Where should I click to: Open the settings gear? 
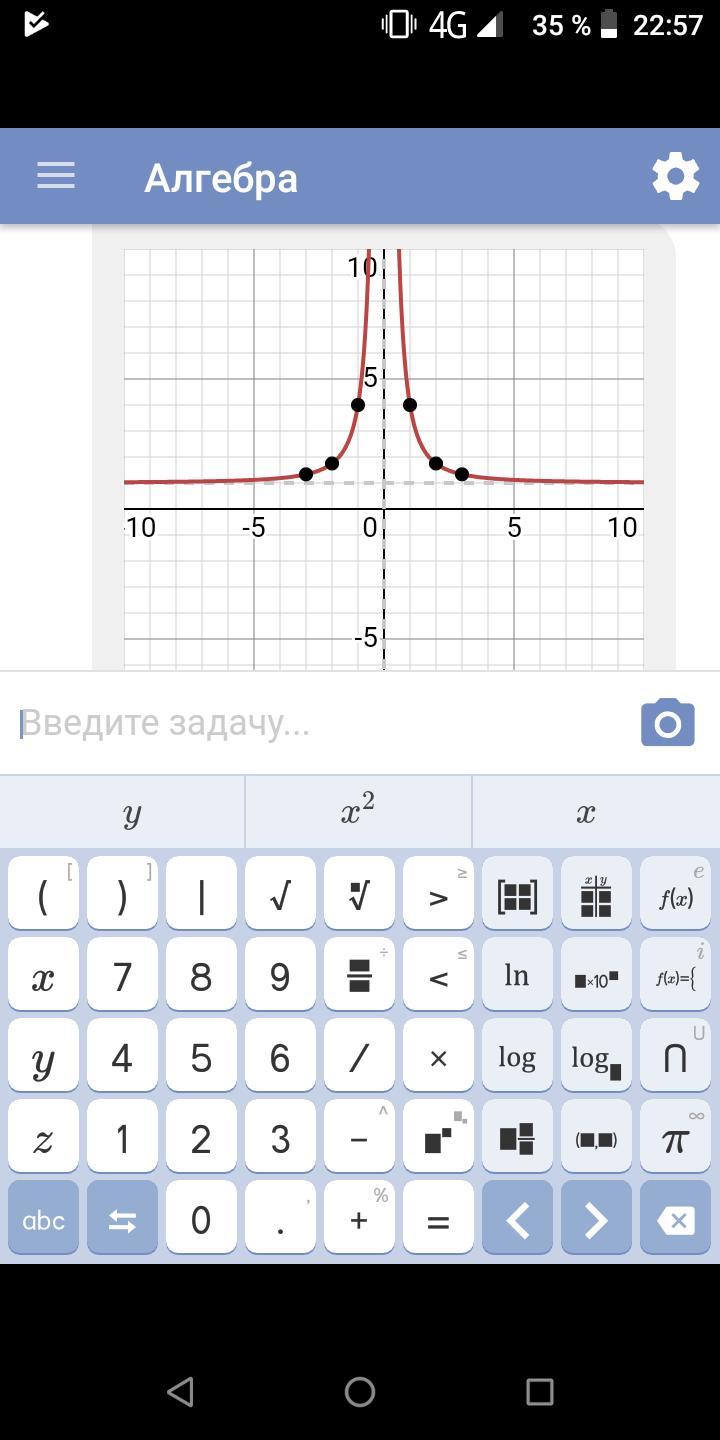pyautogui.click(x=675, y=177)
